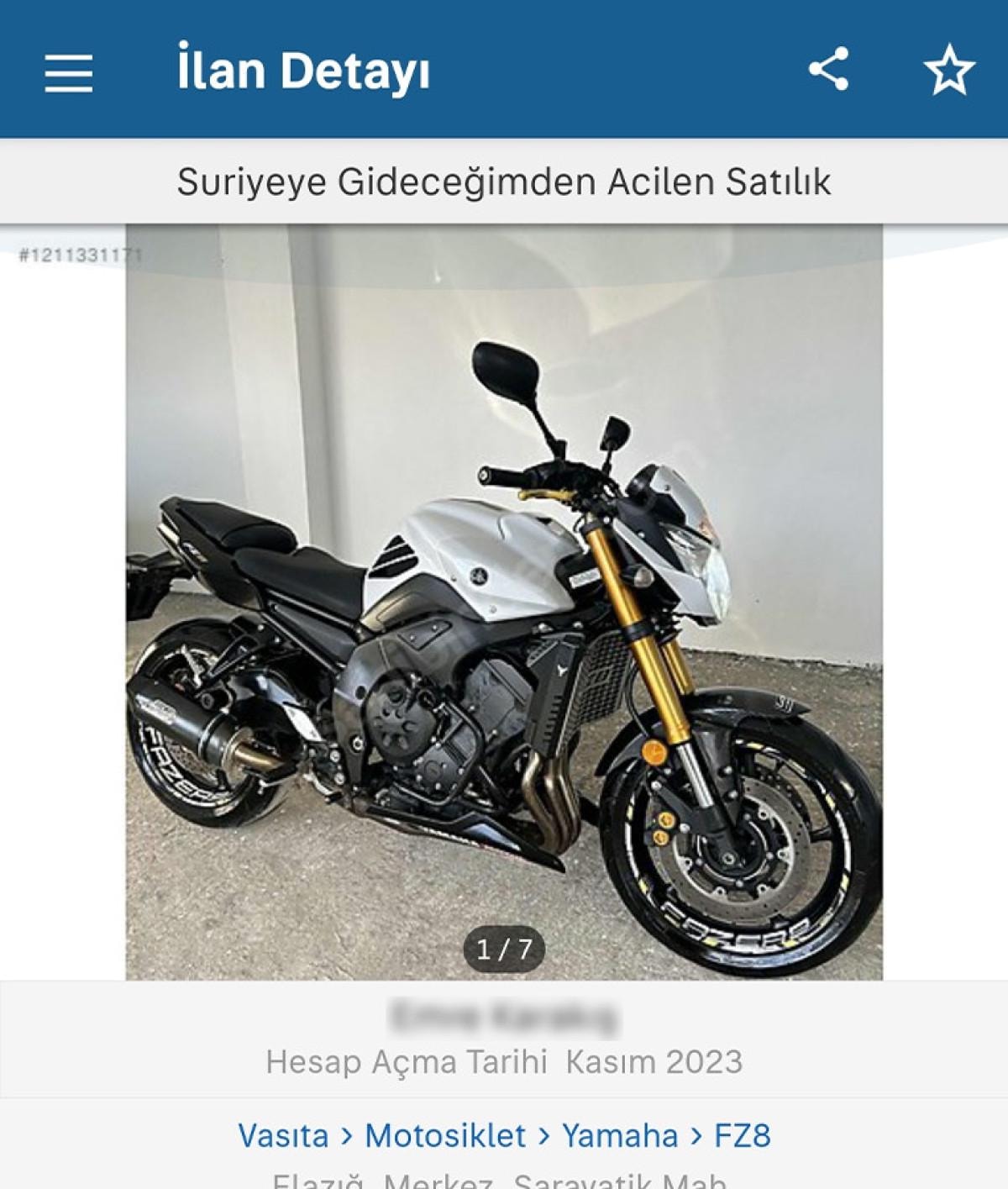
Task: Open the motorcycle photo gallery
Action: (504, 602)
